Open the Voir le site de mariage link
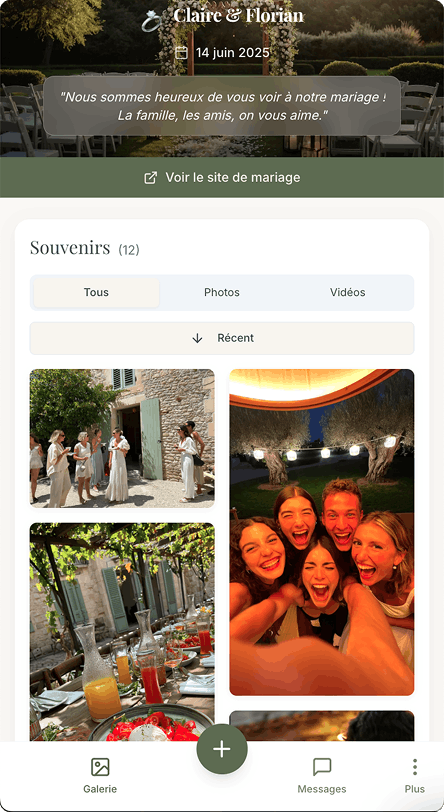 coord(222,178)
